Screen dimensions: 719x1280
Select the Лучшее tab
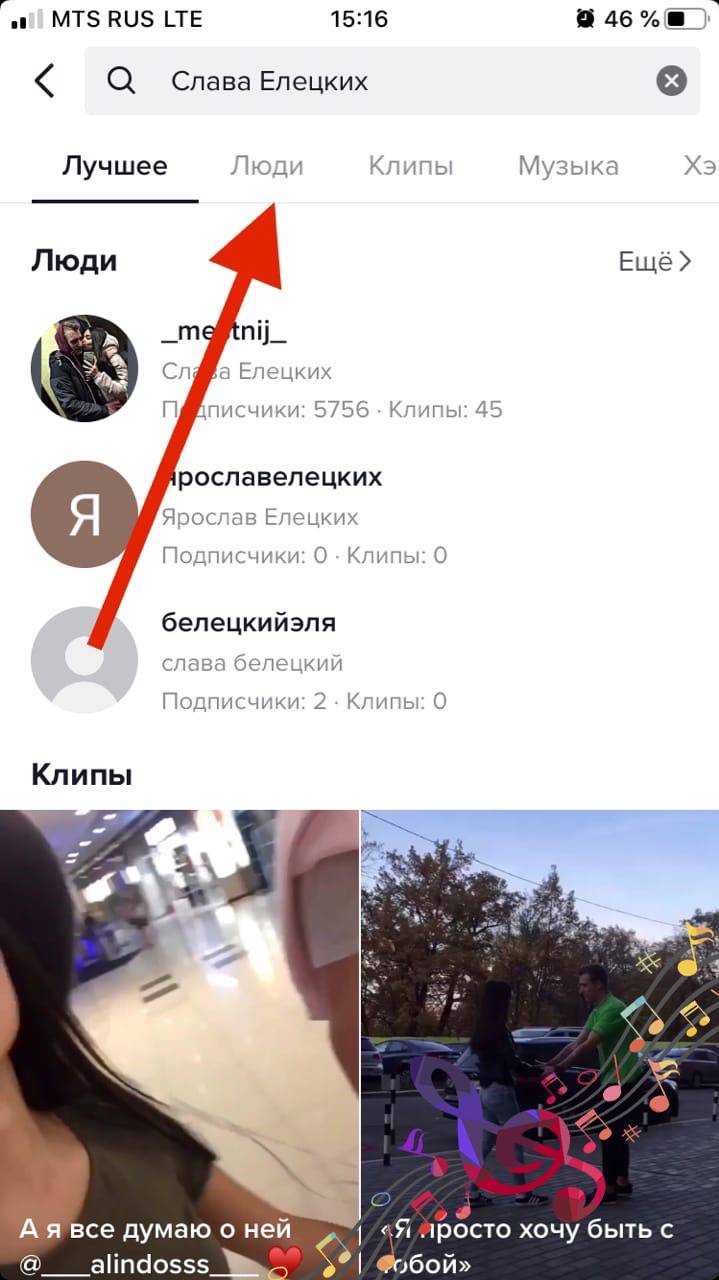tap(115, 166)
